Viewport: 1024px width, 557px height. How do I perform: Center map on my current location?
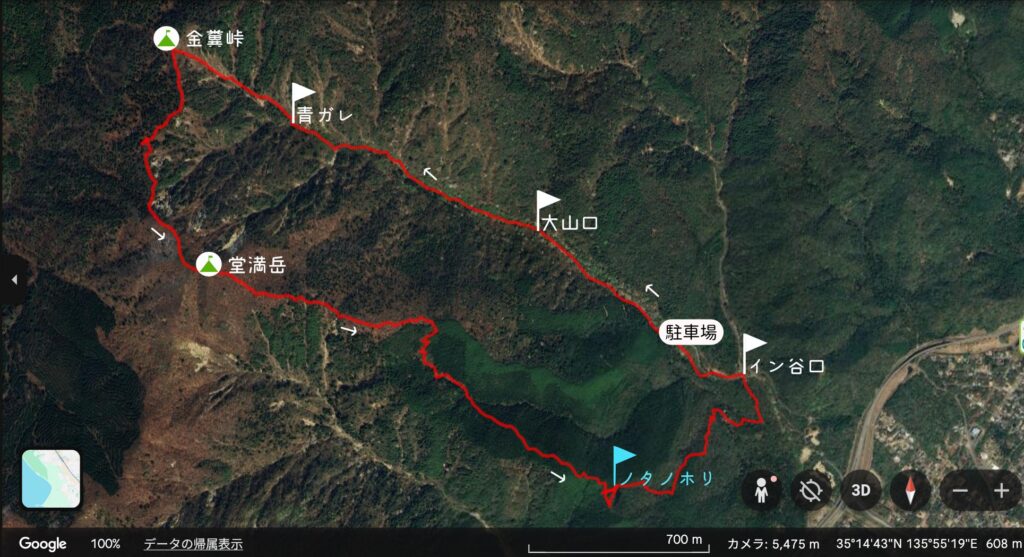coord(811,491)
